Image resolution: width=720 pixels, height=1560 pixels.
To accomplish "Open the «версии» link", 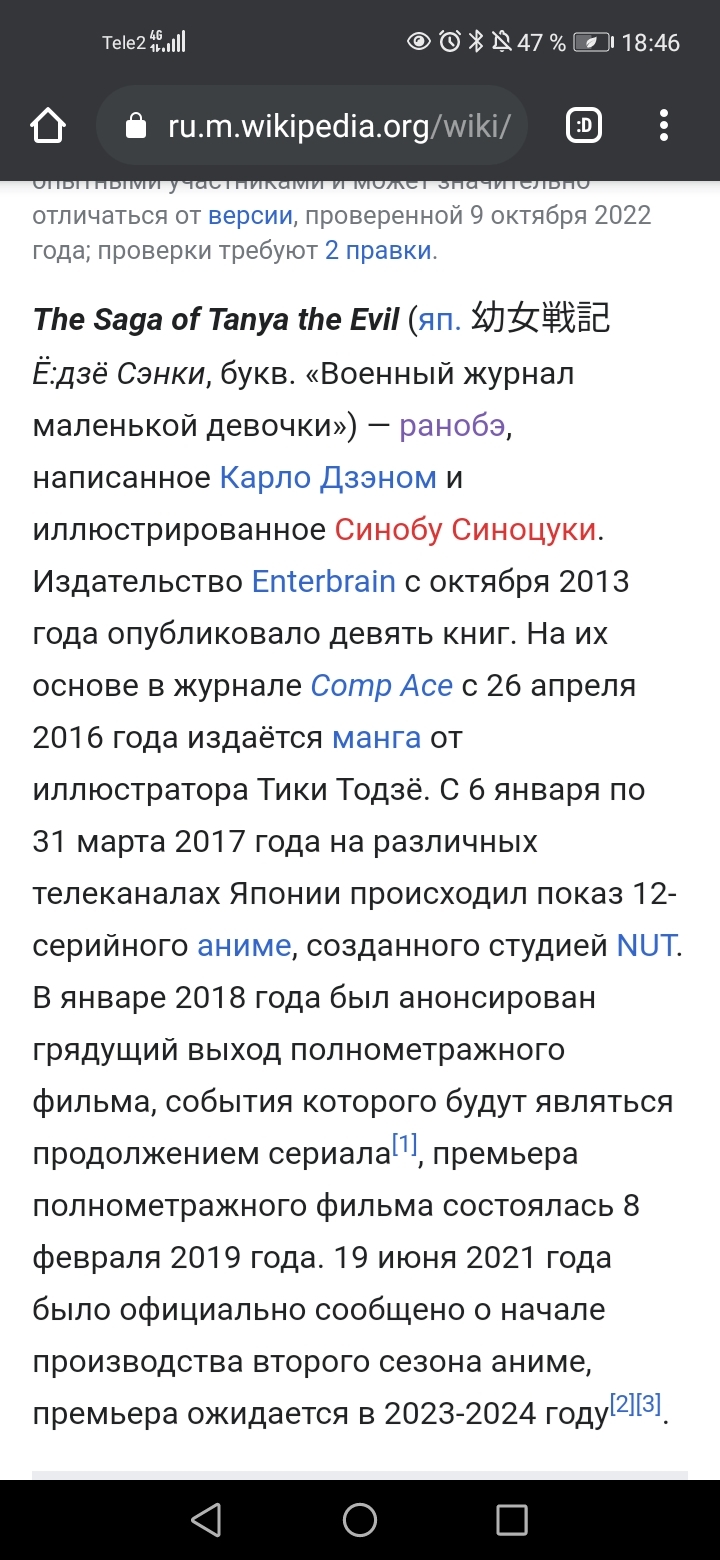I will point(250,215).
